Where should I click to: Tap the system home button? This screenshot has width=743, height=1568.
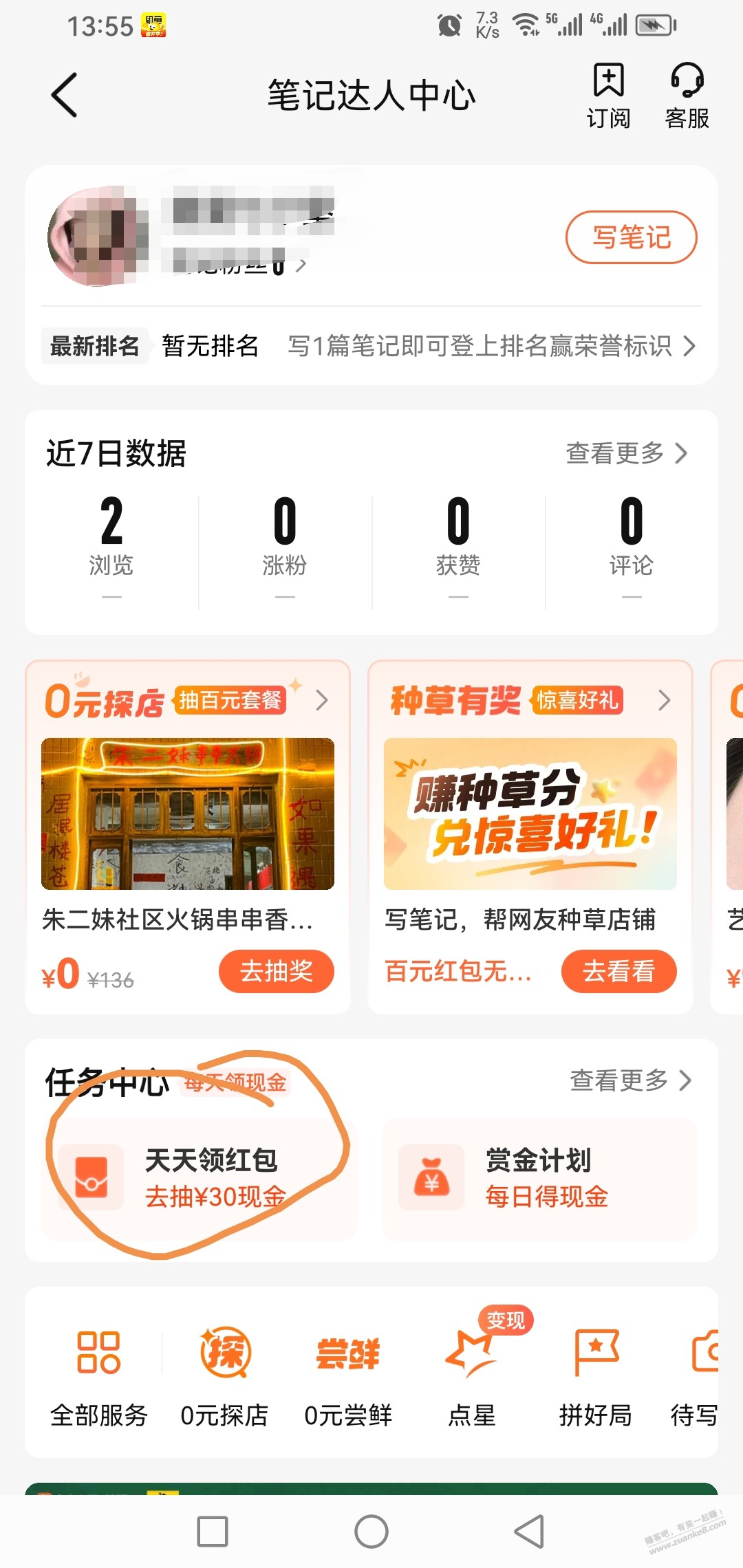tap(371, 1532)
